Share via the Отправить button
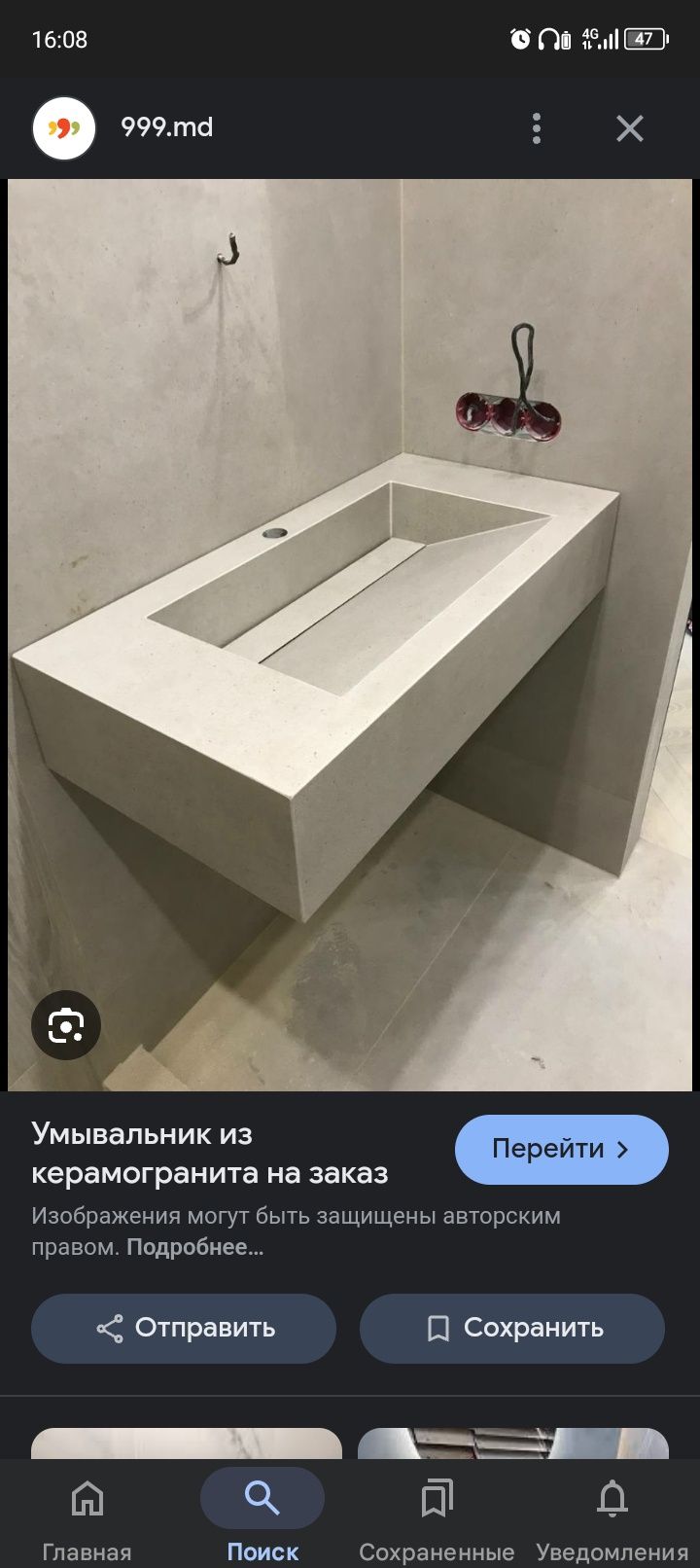 (x=184, y=1328)
